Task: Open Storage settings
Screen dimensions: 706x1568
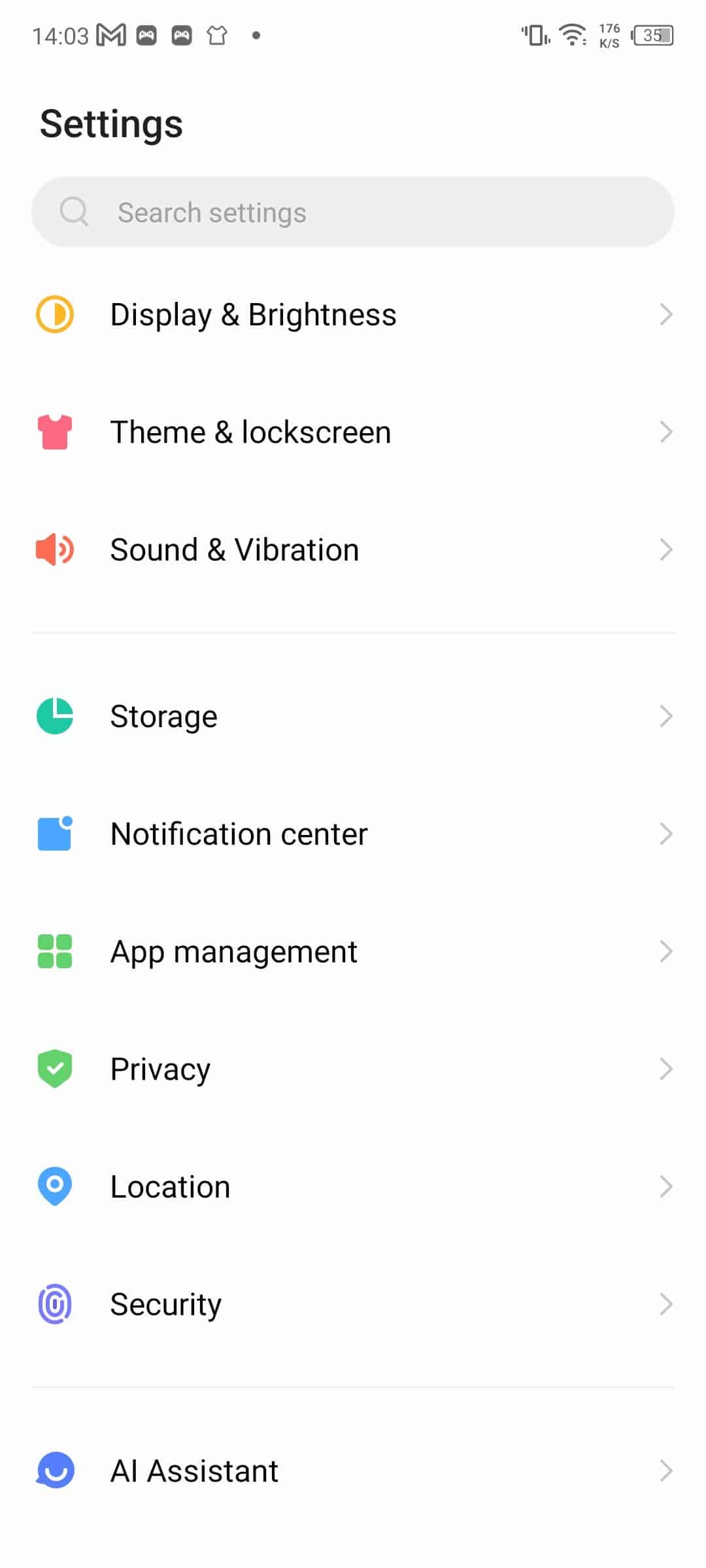Action: coord(353,716)
